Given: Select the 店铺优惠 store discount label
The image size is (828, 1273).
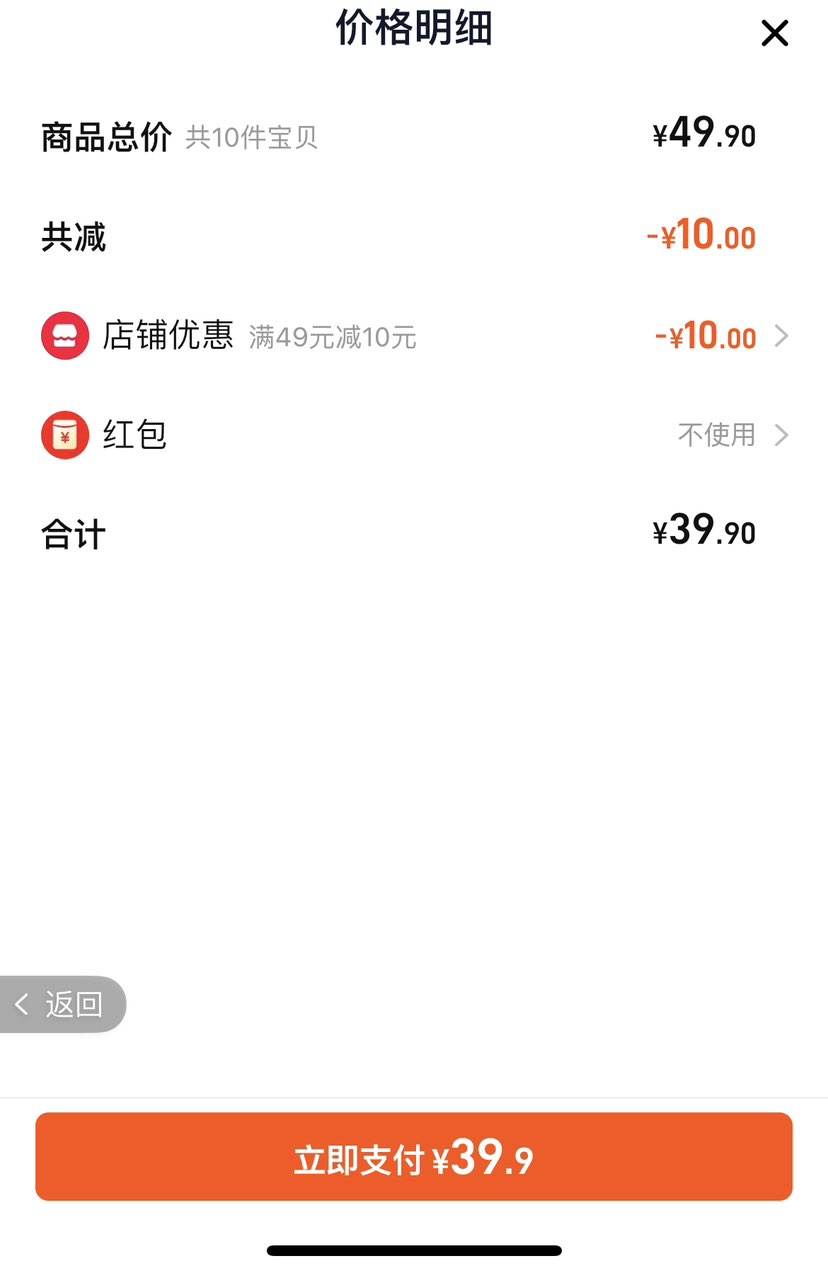Looking at the screenshot, I should tap(167, 336).
